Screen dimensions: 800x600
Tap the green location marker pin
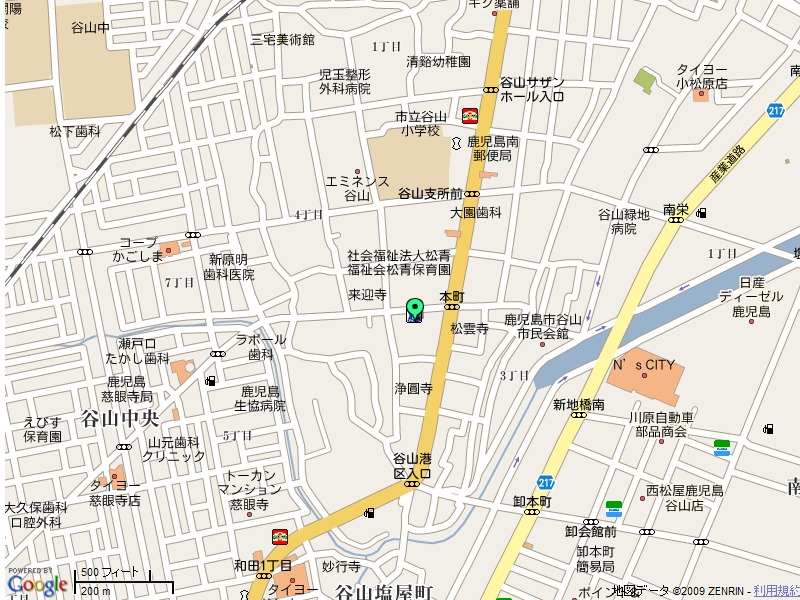414,309
